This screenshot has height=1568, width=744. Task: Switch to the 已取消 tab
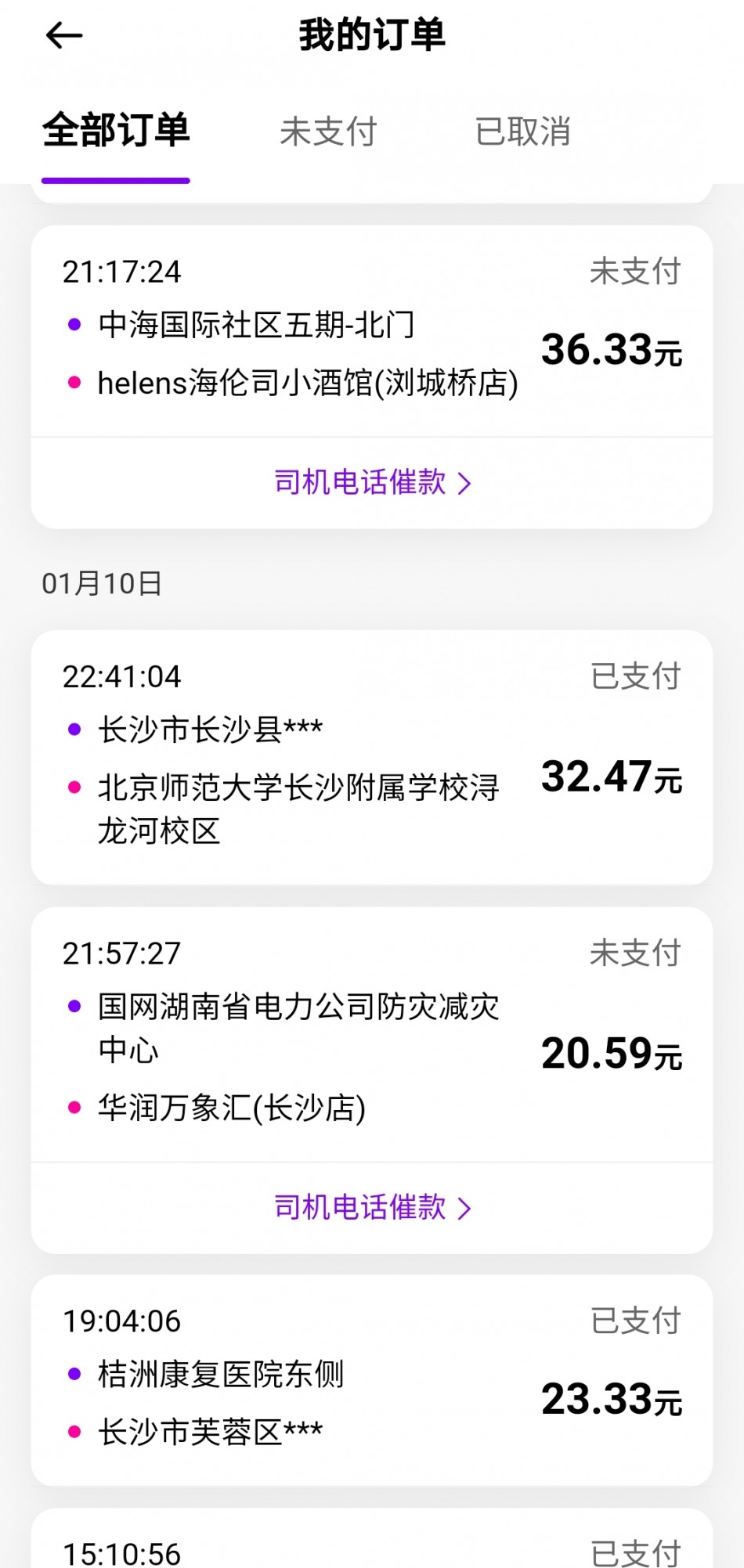pyautogui.click(x=523, y=132)
